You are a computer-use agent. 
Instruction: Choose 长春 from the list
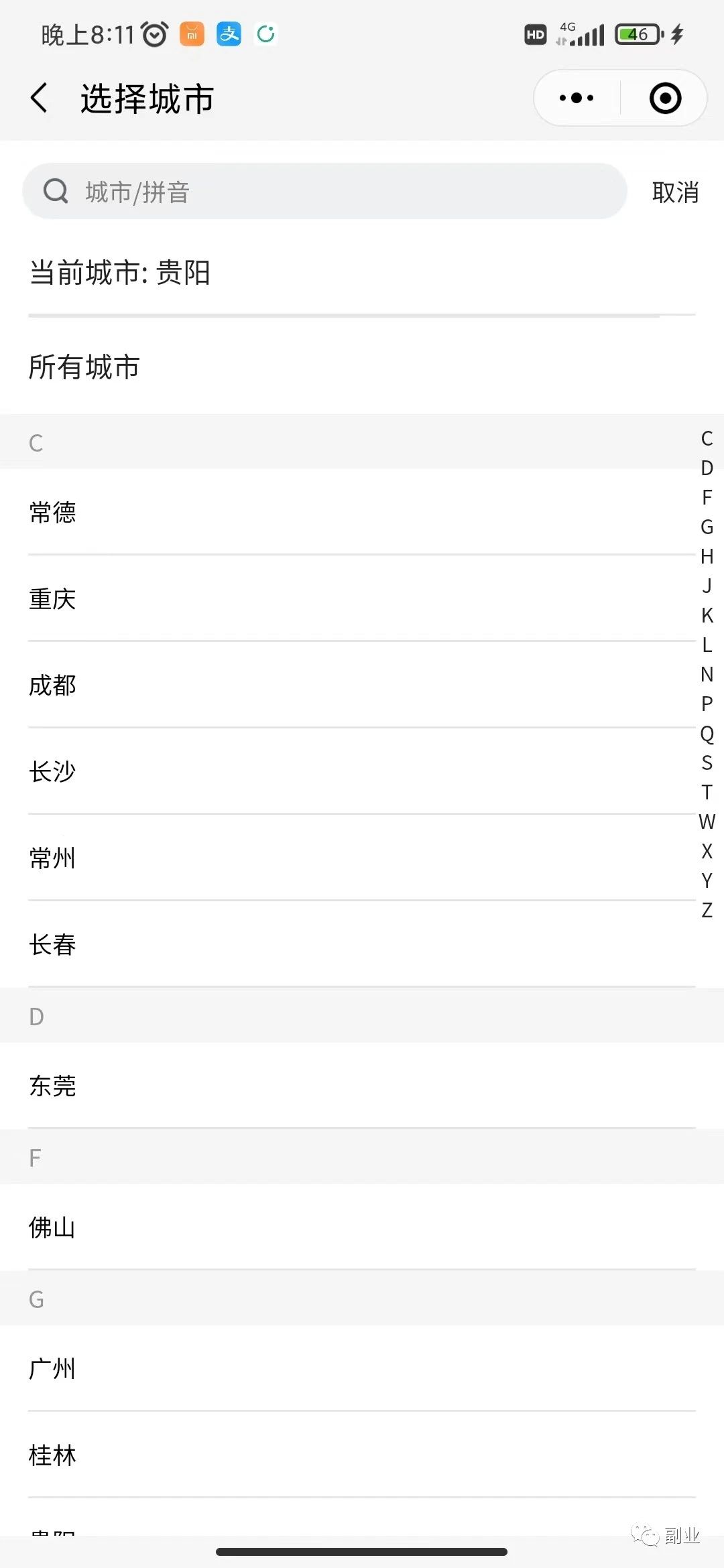52,945
